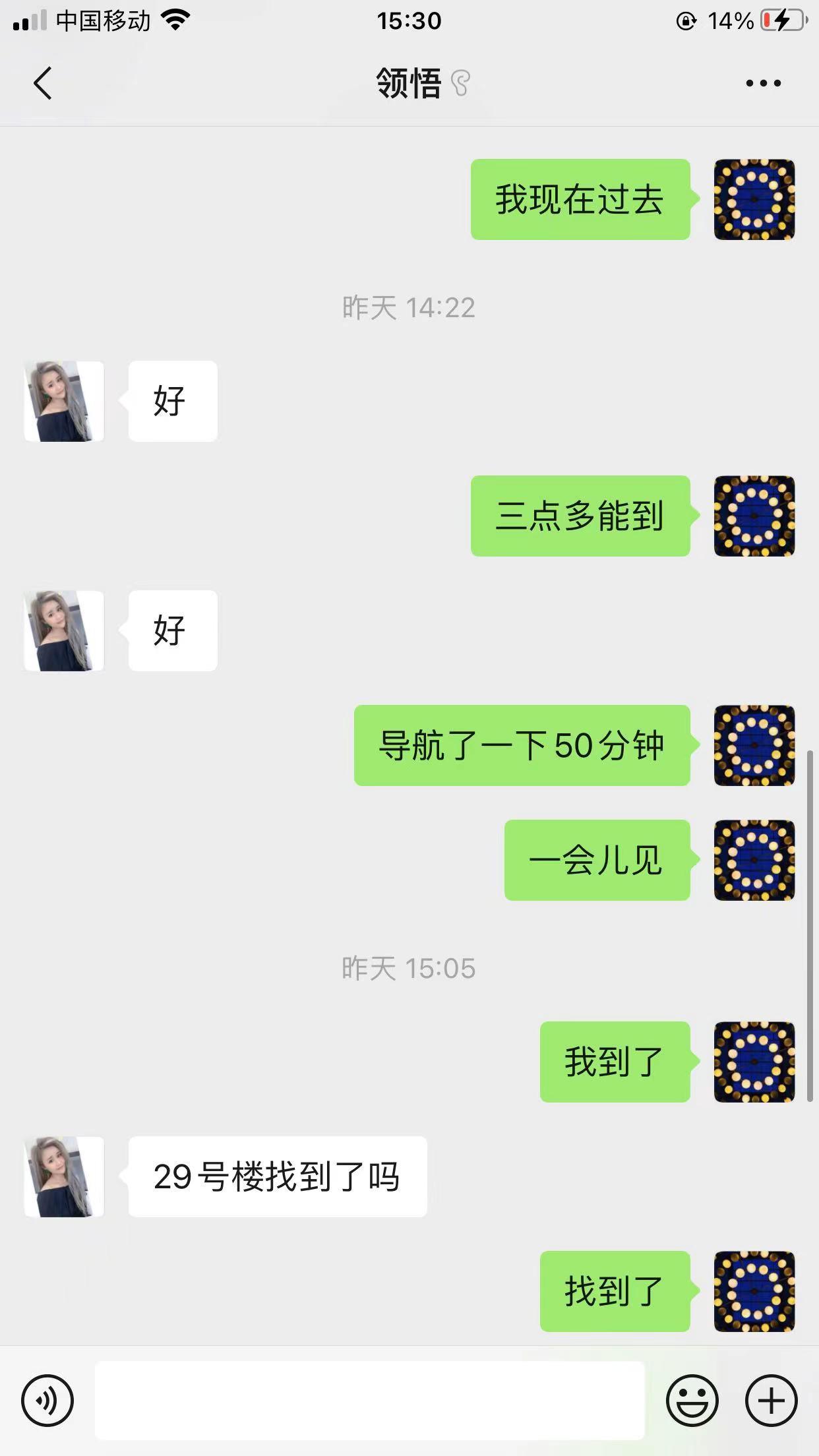Open the emoji sticker panel
The width and height of the screenshot is (819, 1456).
click(692, 1400)
